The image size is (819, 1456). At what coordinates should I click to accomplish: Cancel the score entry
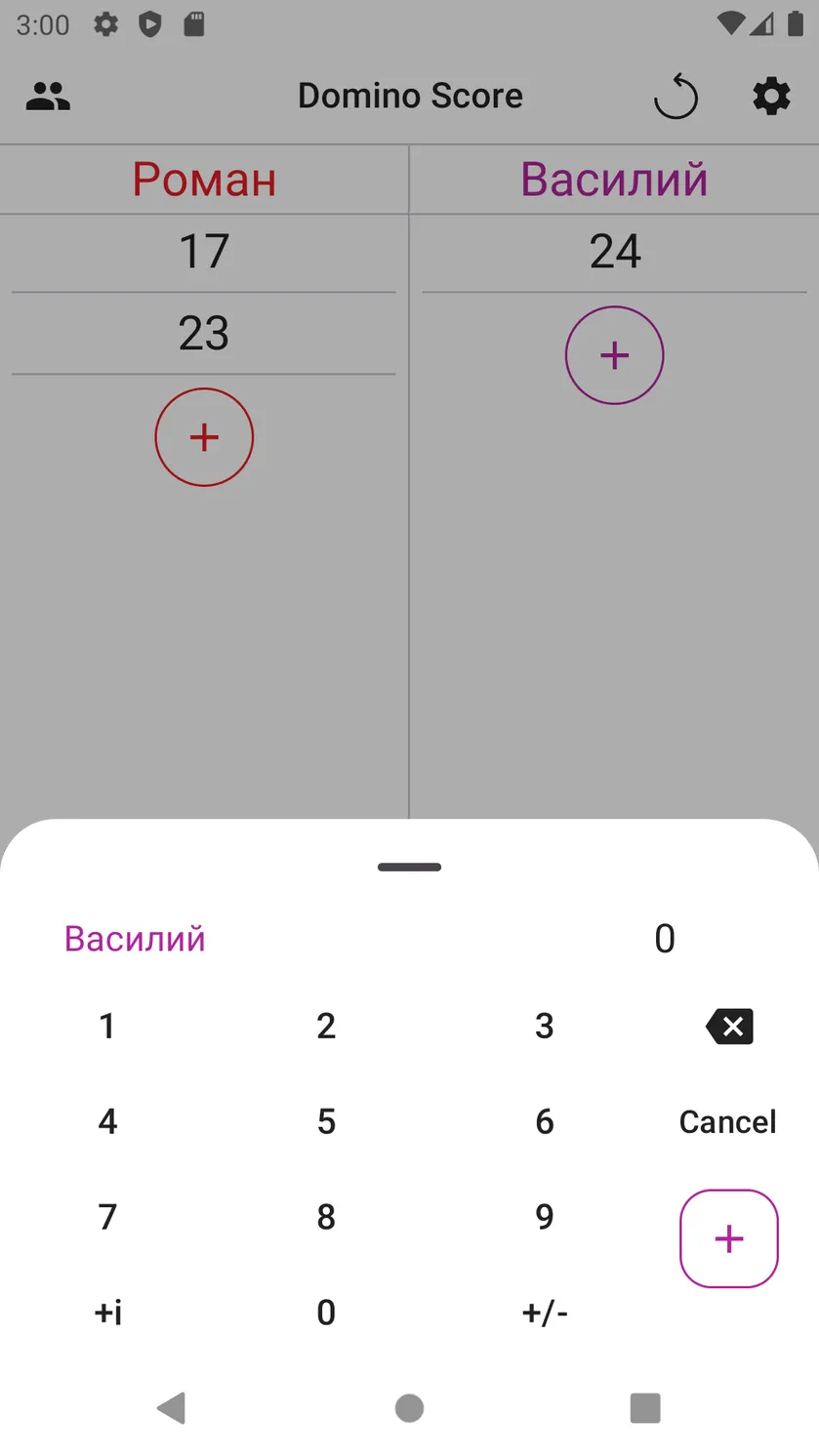(728, 1121)
